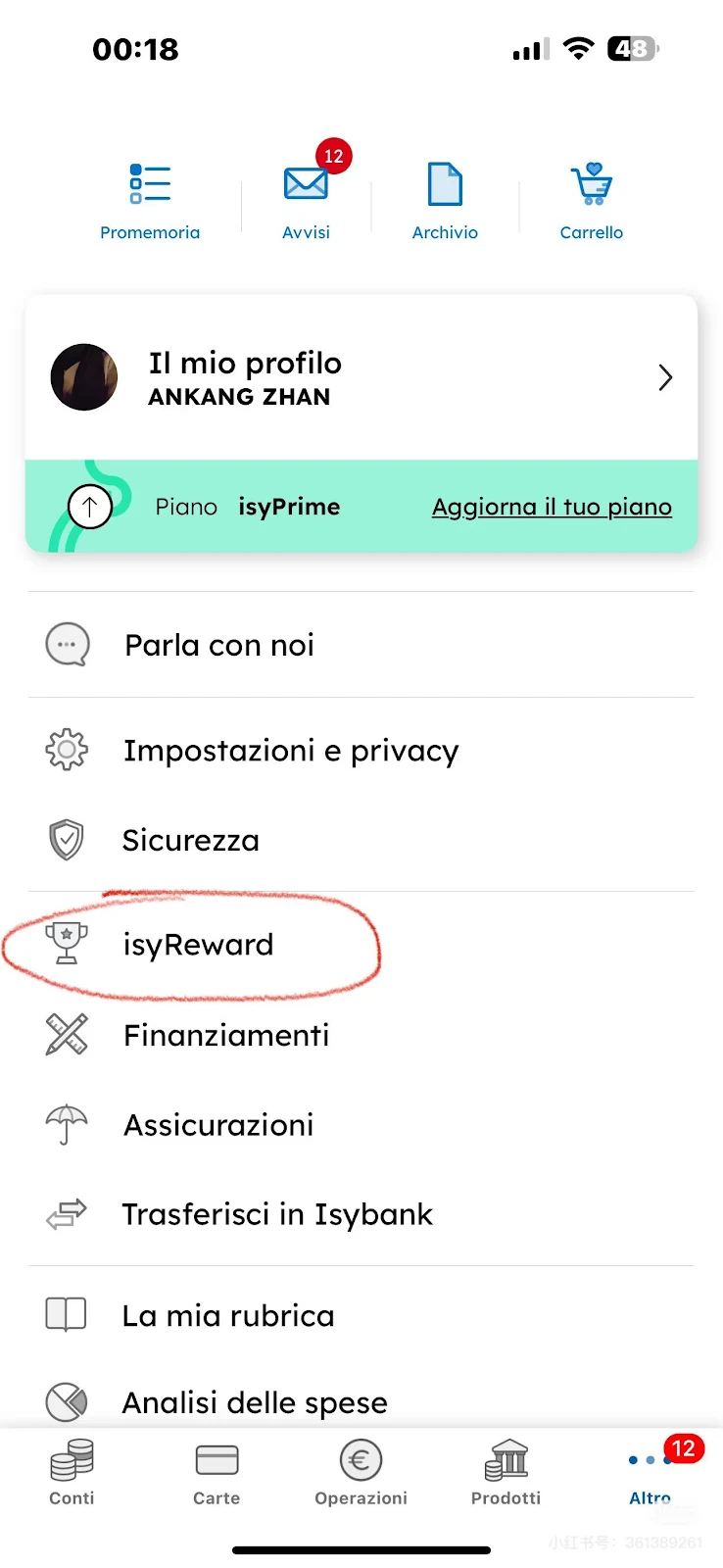The image size is (723, 1568).
Task: Select Trasferisci in Isybank
Action: tap(276, 1214)
